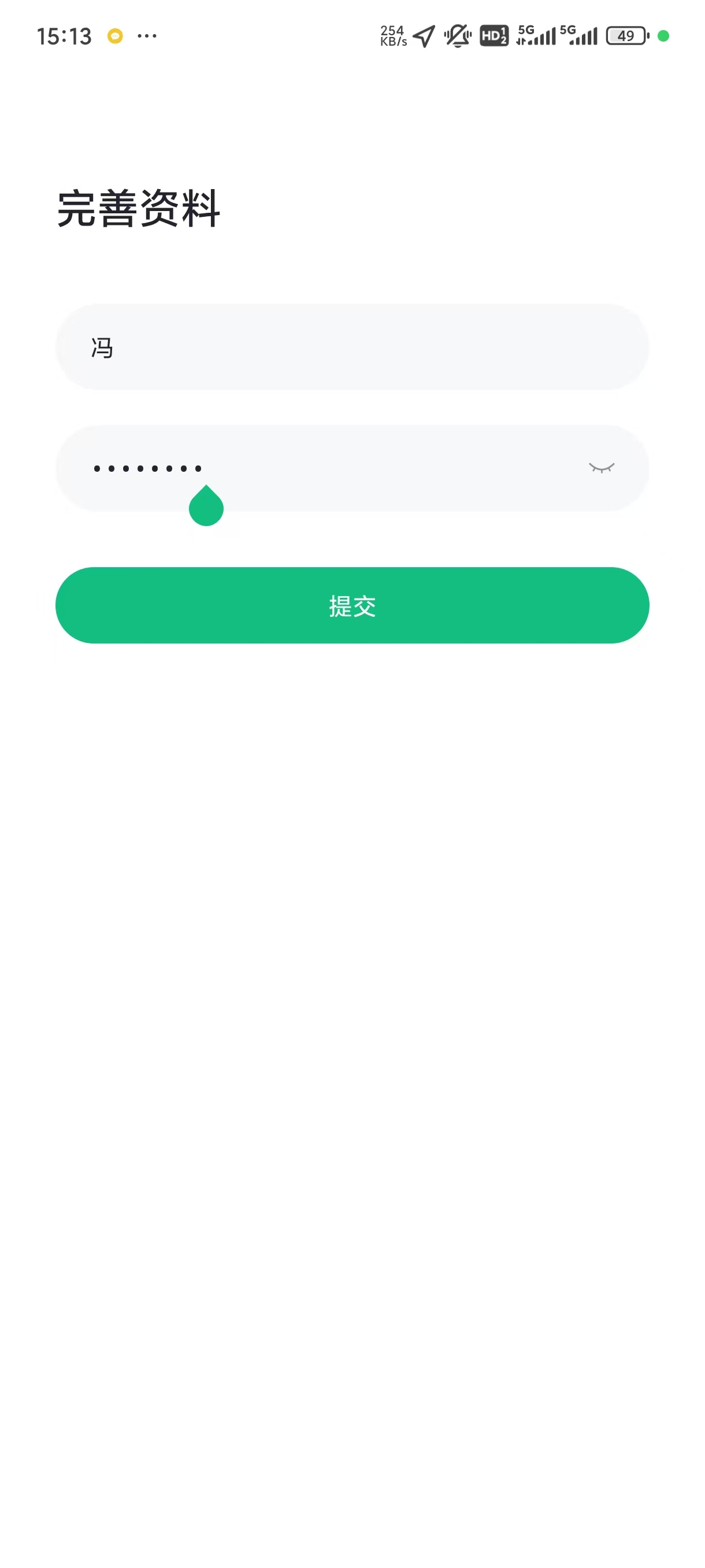Viewport: 705px width, 1568px height.
Task: Click the network speed 254 KB/s indicator
Action: [392, 35]
